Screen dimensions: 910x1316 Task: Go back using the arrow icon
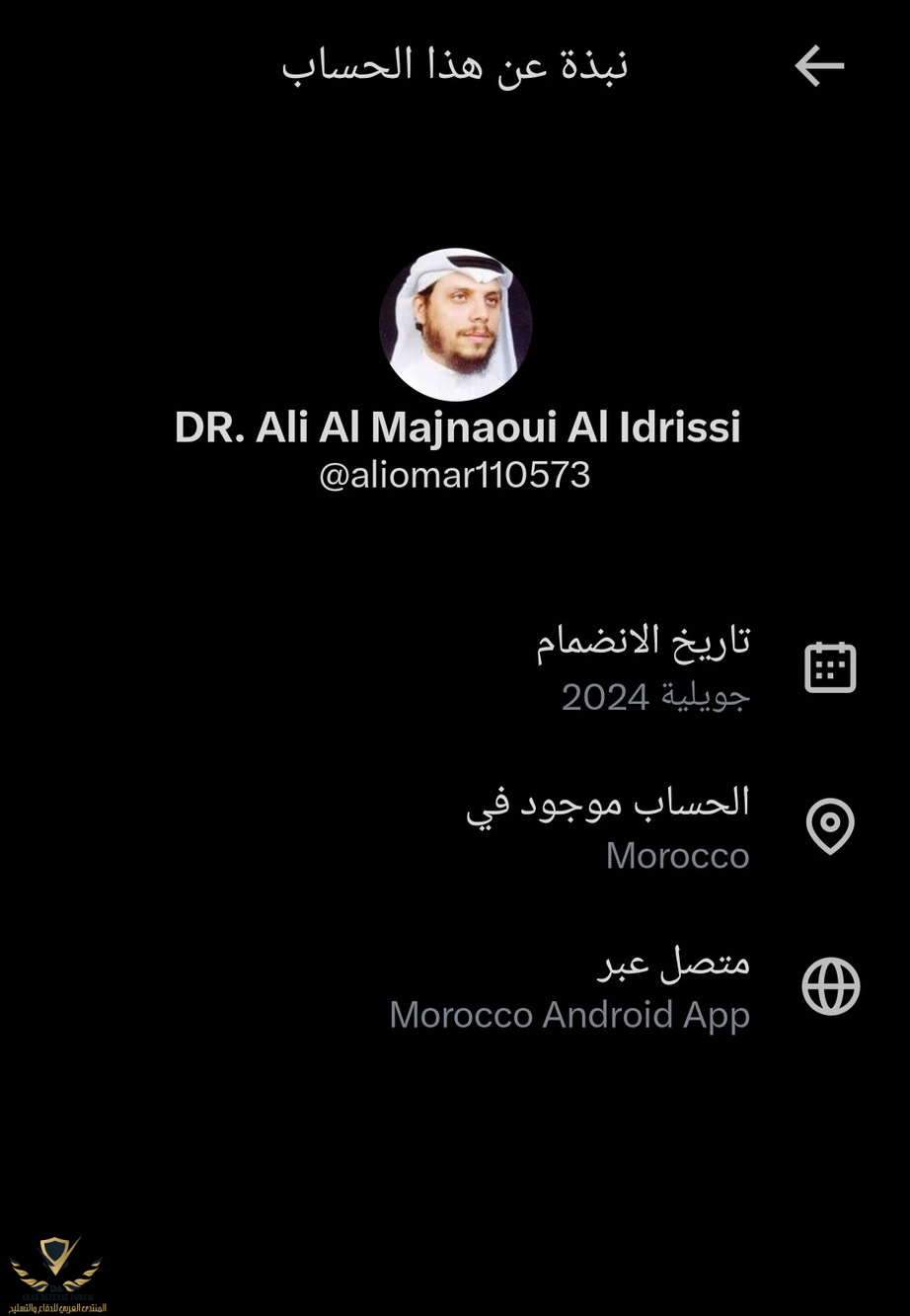[819, 67]
